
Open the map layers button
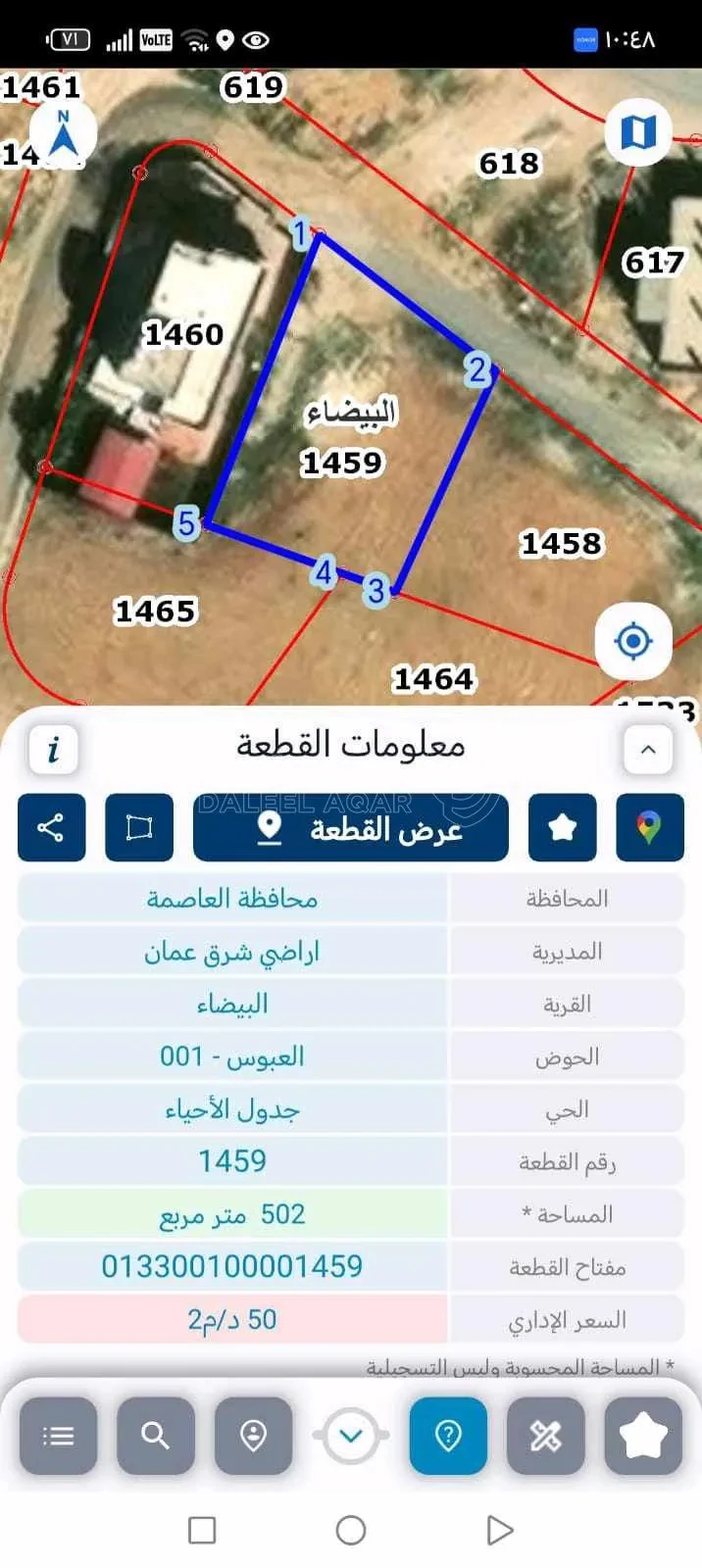coord(638,131)
